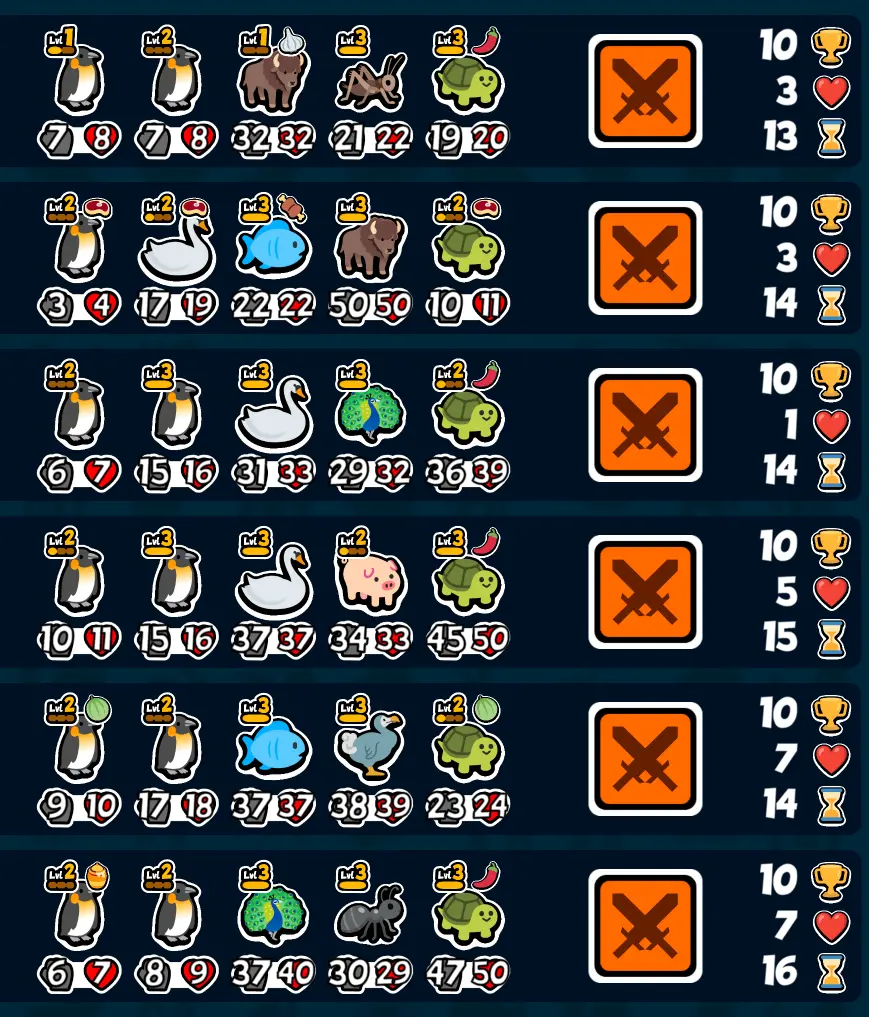Battle the team with swan, fish and bison
This screenshot has height=1017, width=869.
pos(645,258)
